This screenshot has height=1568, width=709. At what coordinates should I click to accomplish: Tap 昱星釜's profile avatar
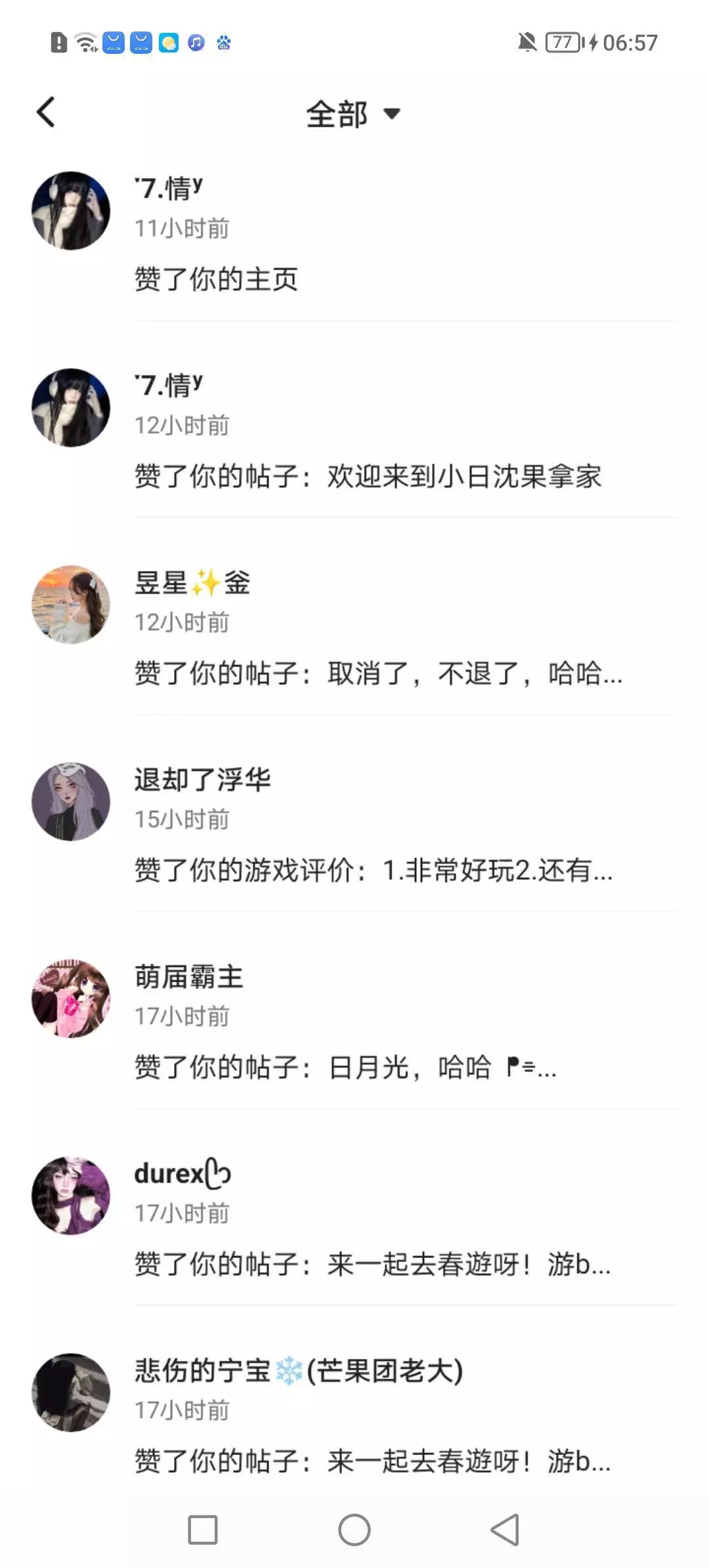(71, 605)
